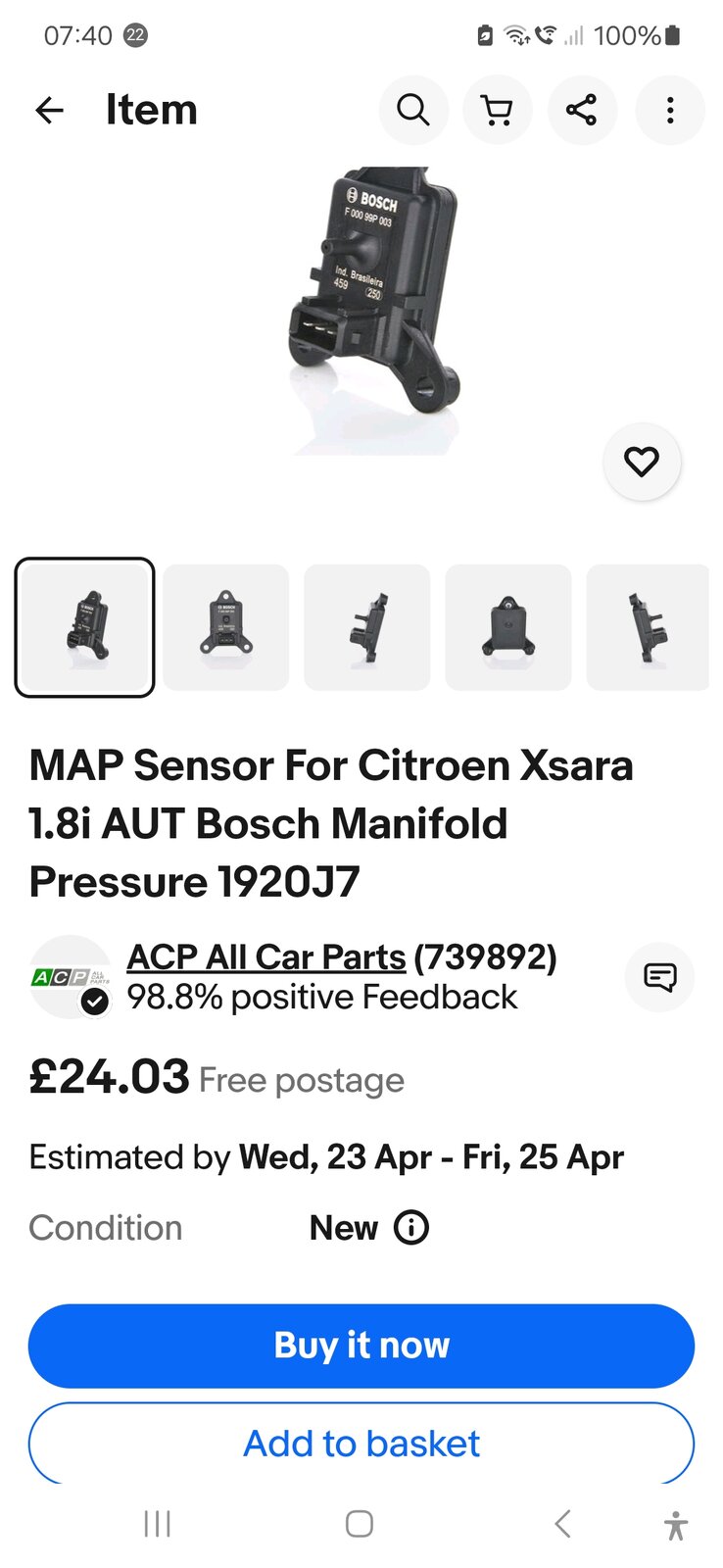The image size is (723, 1568).
Task: Select the third product thumbnail
Action: click(367, 627)
